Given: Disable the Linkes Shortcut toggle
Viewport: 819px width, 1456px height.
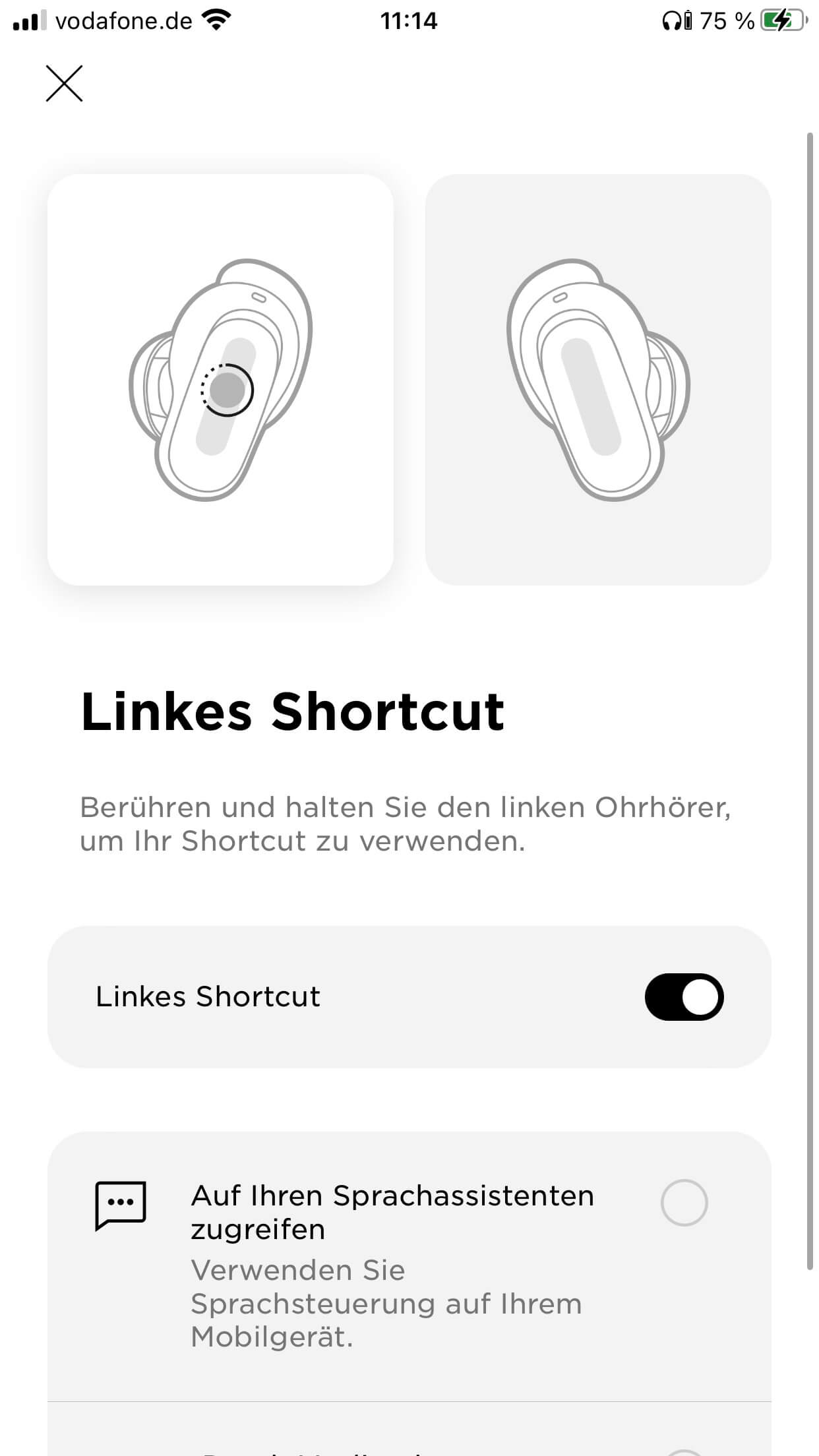Looking at the screenshot, I should click(x=684, y=996).
